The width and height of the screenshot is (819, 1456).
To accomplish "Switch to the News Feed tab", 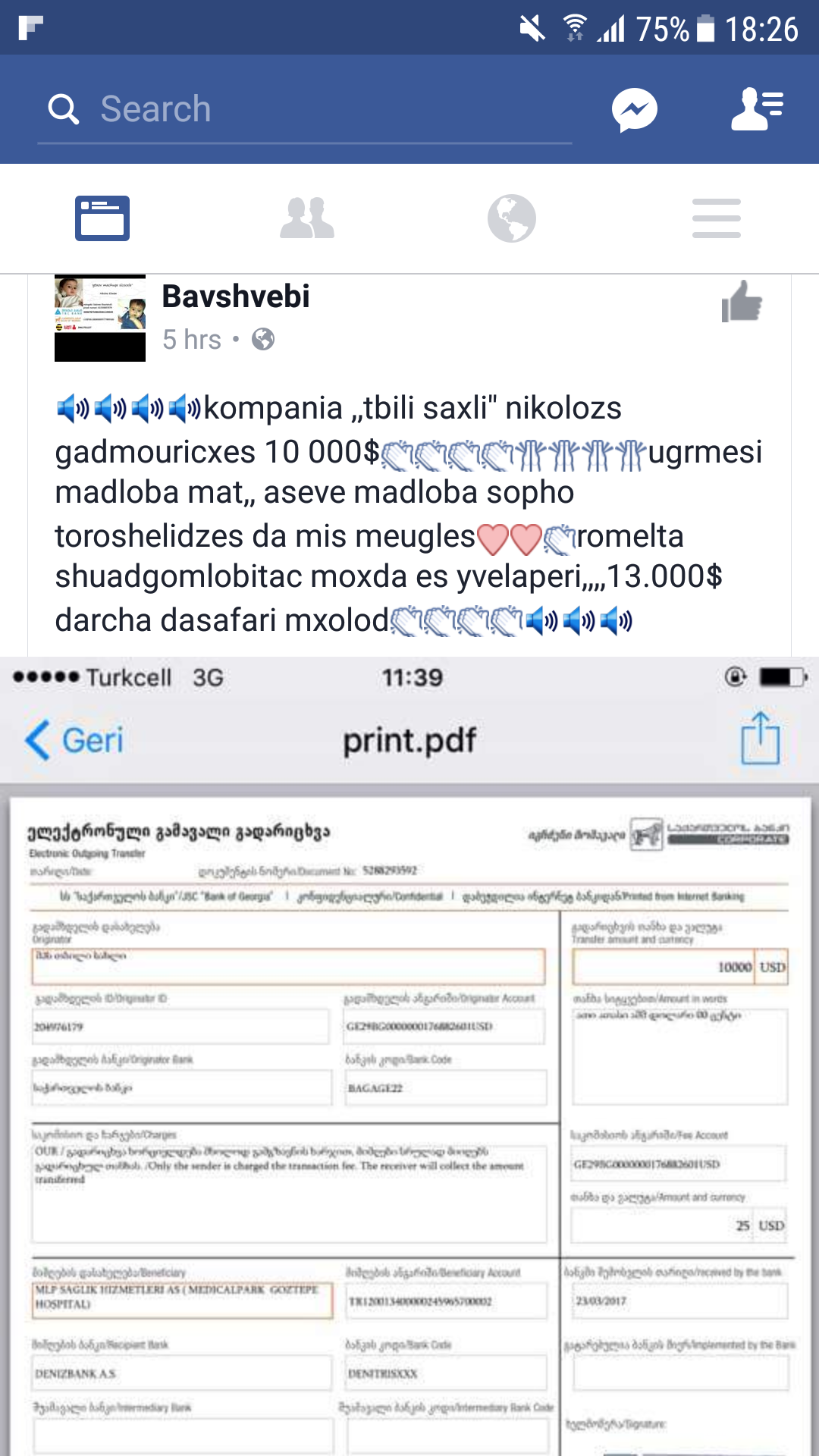I will click(102, 218).
